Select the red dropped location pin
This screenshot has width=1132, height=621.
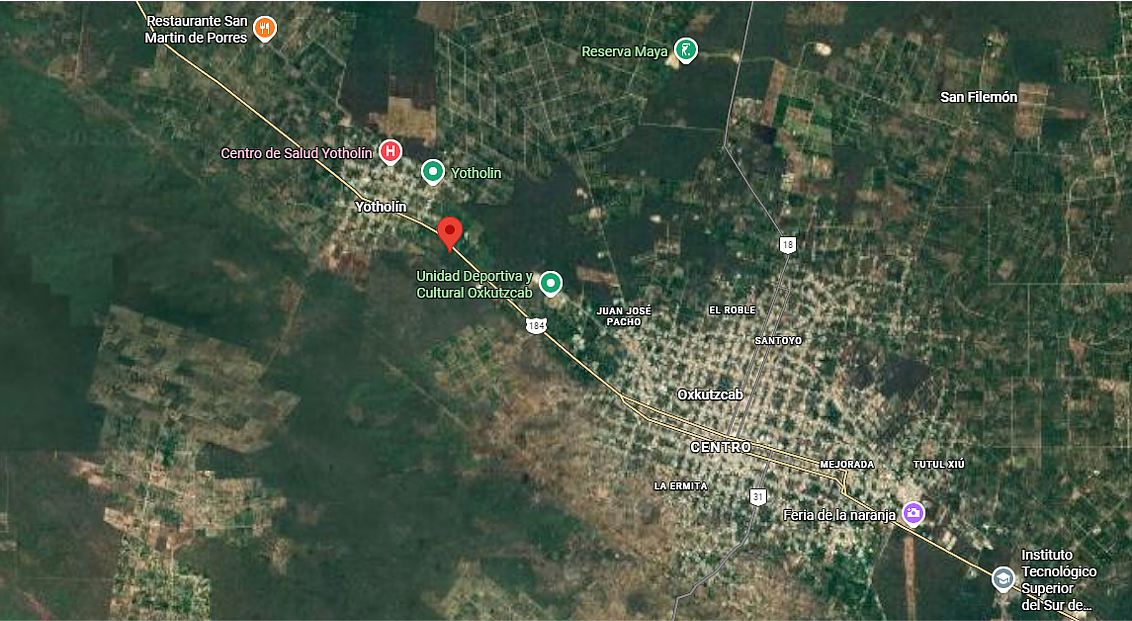pyautogui.click(x=450, y=232)
